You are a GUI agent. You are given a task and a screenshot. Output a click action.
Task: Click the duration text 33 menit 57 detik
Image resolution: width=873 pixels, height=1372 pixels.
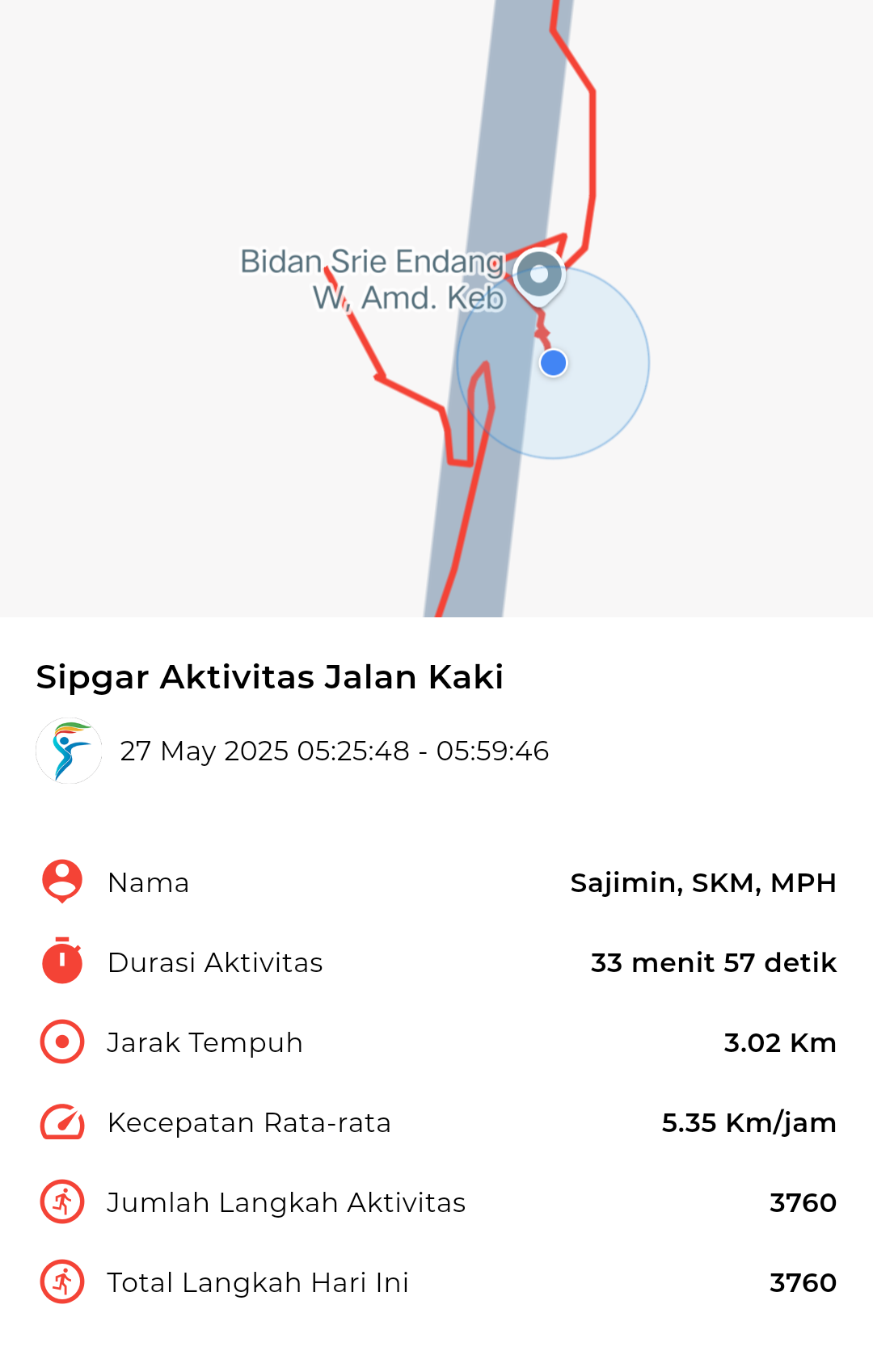[x=713, y=962]
